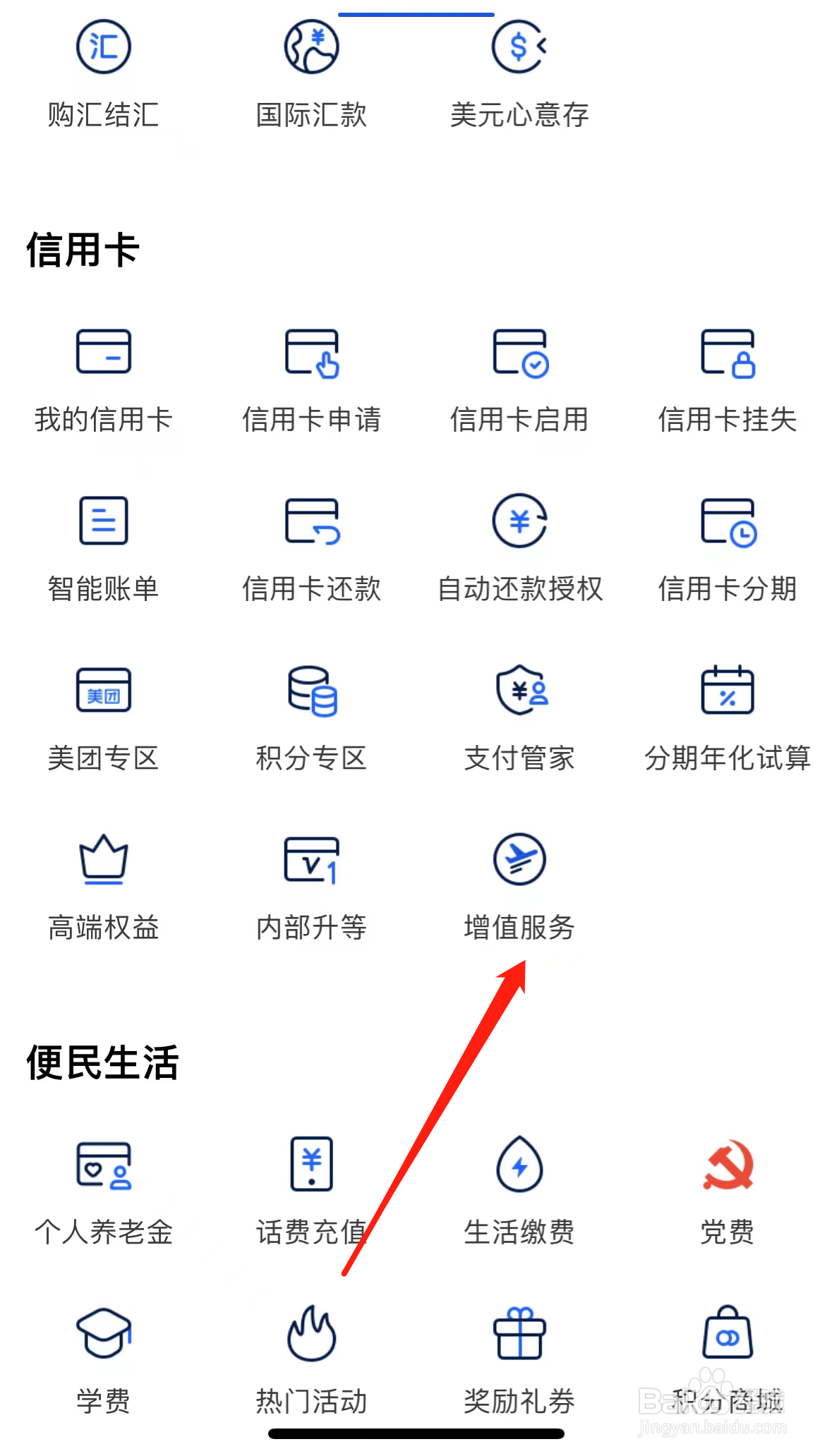Open 国际汇款 international remittance
The height and width of the screenshot is (1456, 832).
(311, 74)
